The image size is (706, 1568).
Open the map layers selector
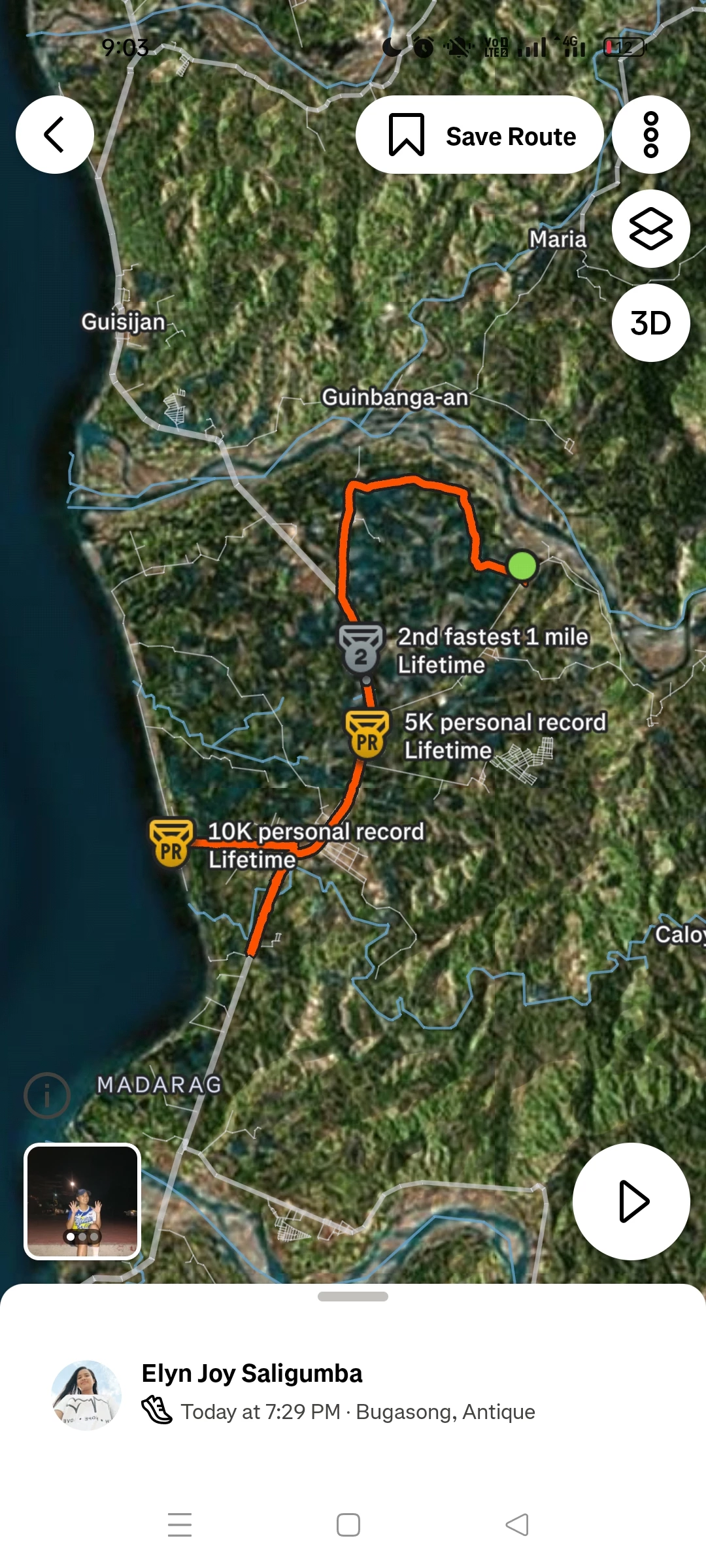click(651, 229)
